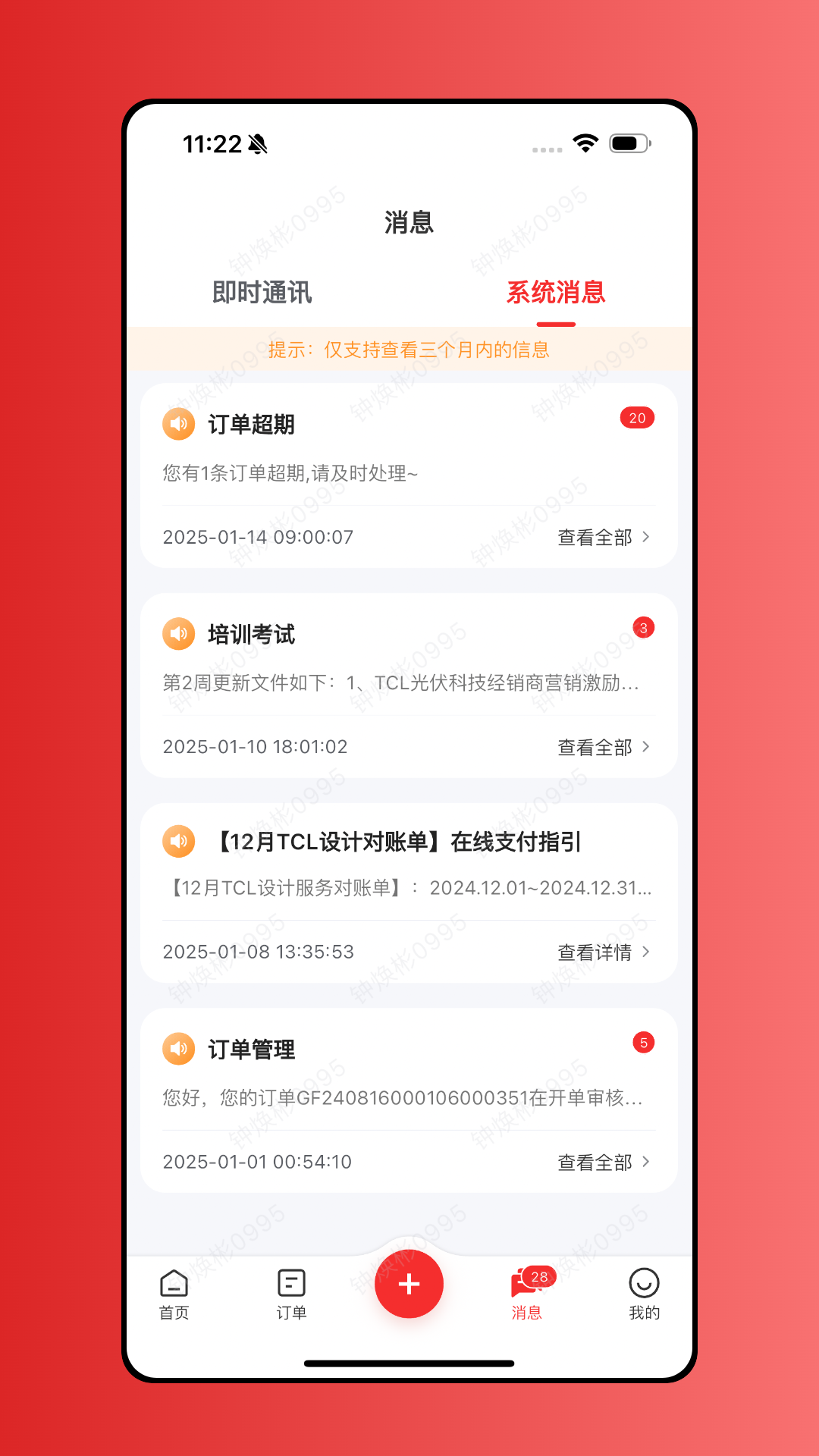This screenshot has width=819, height=1456.
Task: Switch to the 即时通讯 tab
Action: 262,293
